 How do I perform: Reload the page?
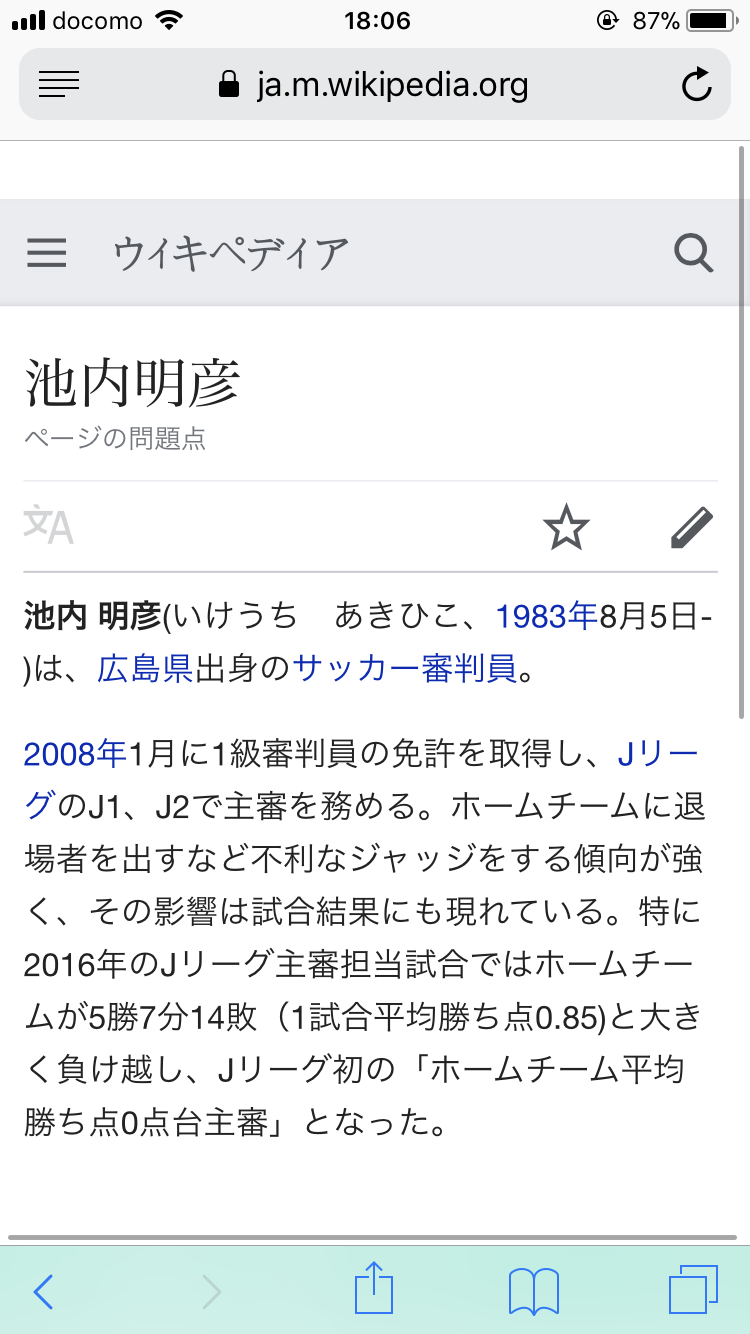click(696, 85)
